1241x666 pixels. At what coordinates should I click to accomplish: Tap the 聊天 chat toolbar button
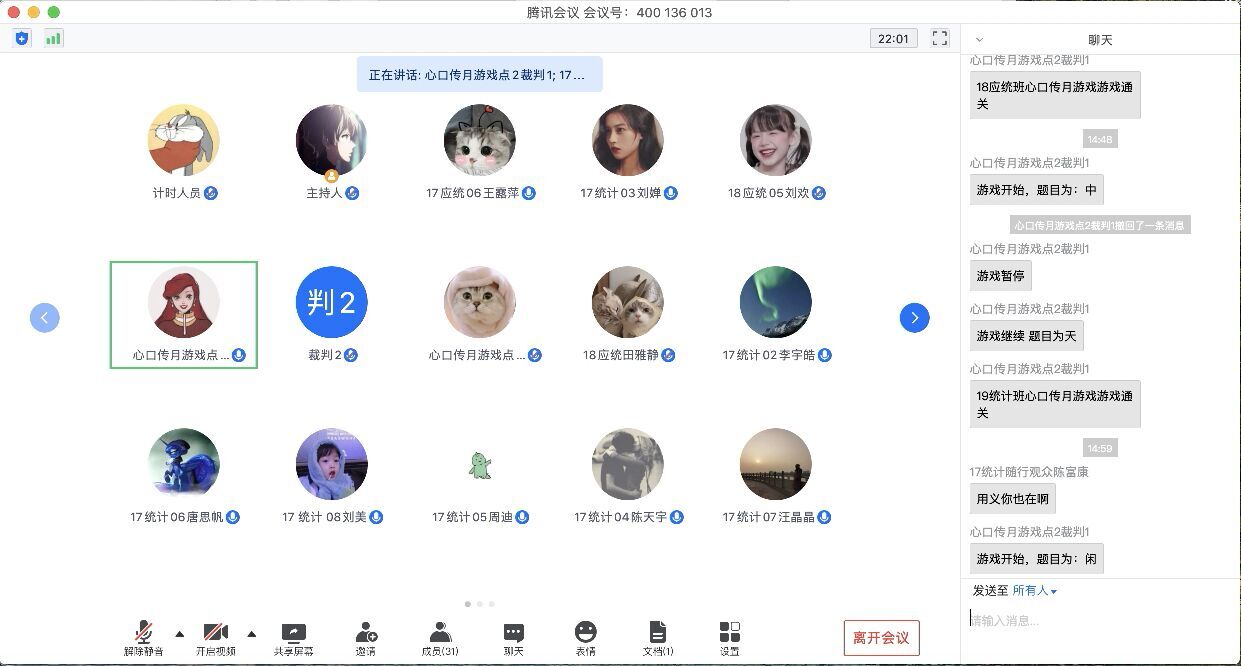513,637
